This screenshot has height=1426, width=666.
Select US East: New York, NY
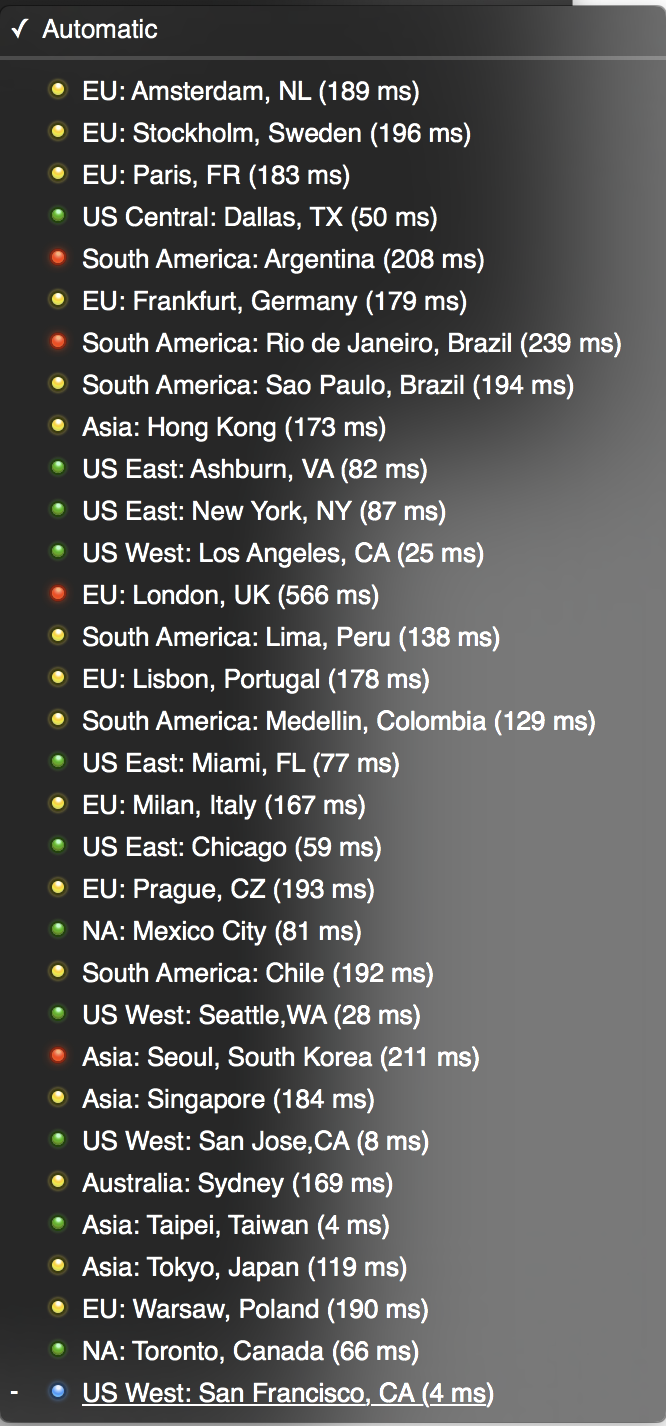(333, 511)
